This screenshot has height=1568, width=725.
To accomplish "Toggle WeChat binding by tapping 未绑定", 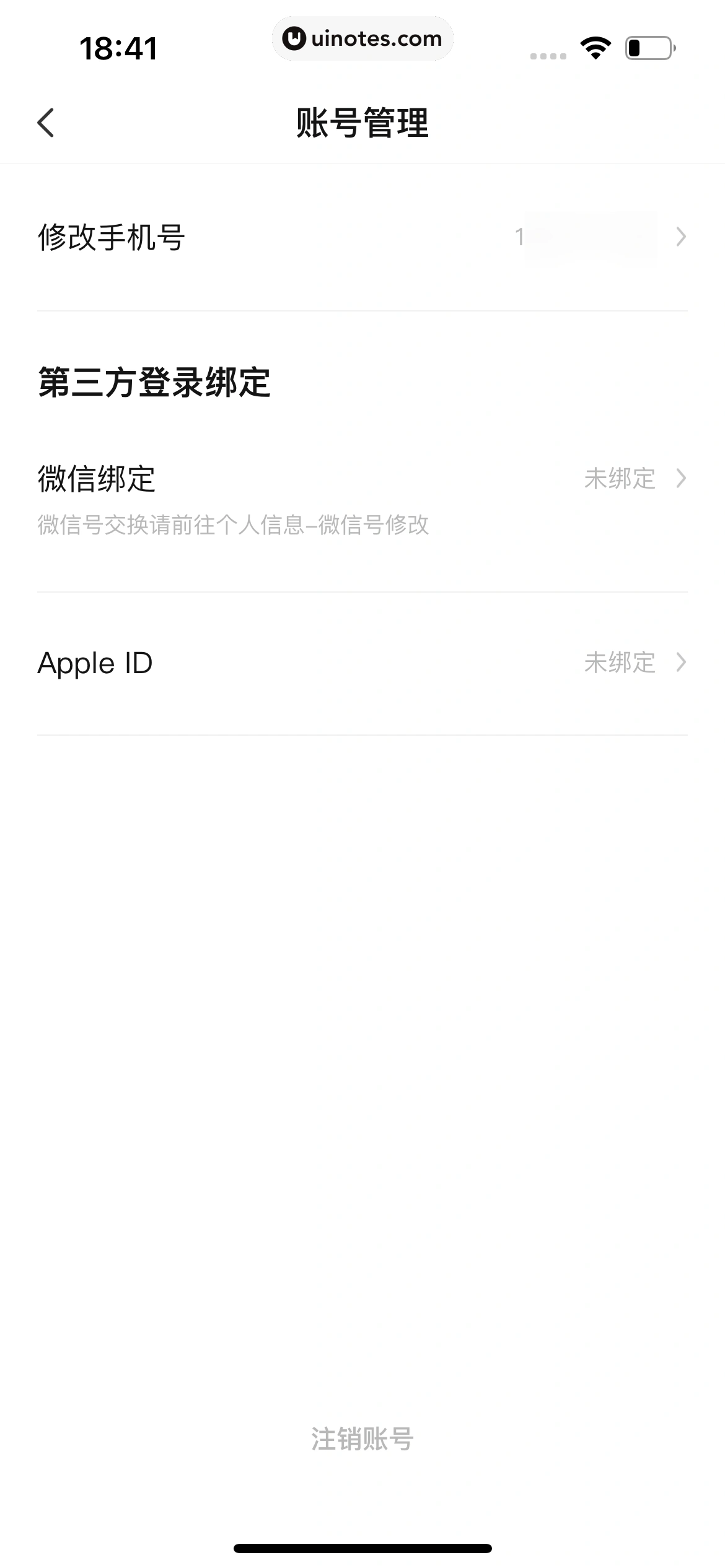I will pyautogui.click(x=620, y=478).
